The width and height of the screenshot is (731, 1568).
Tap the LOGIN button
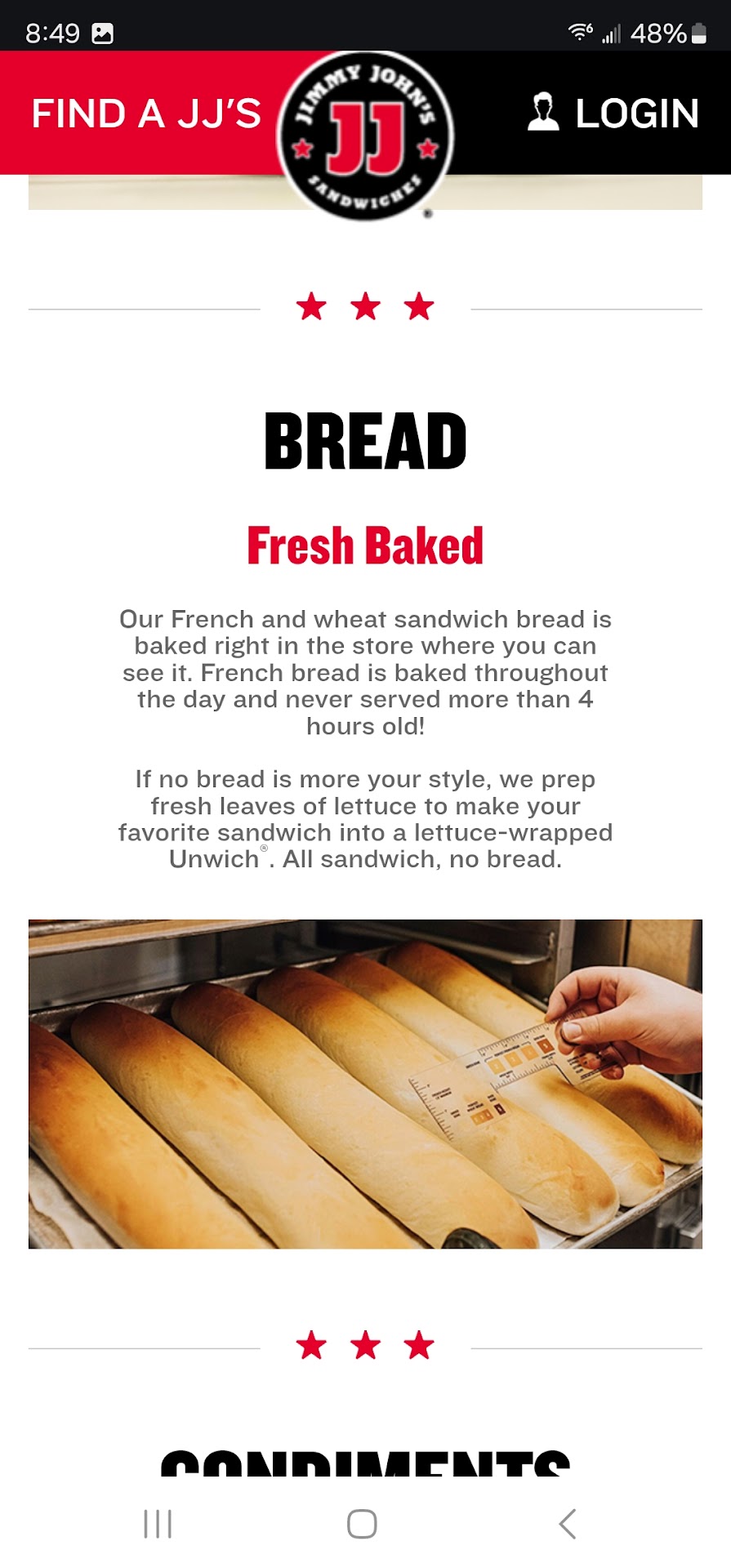614,114
